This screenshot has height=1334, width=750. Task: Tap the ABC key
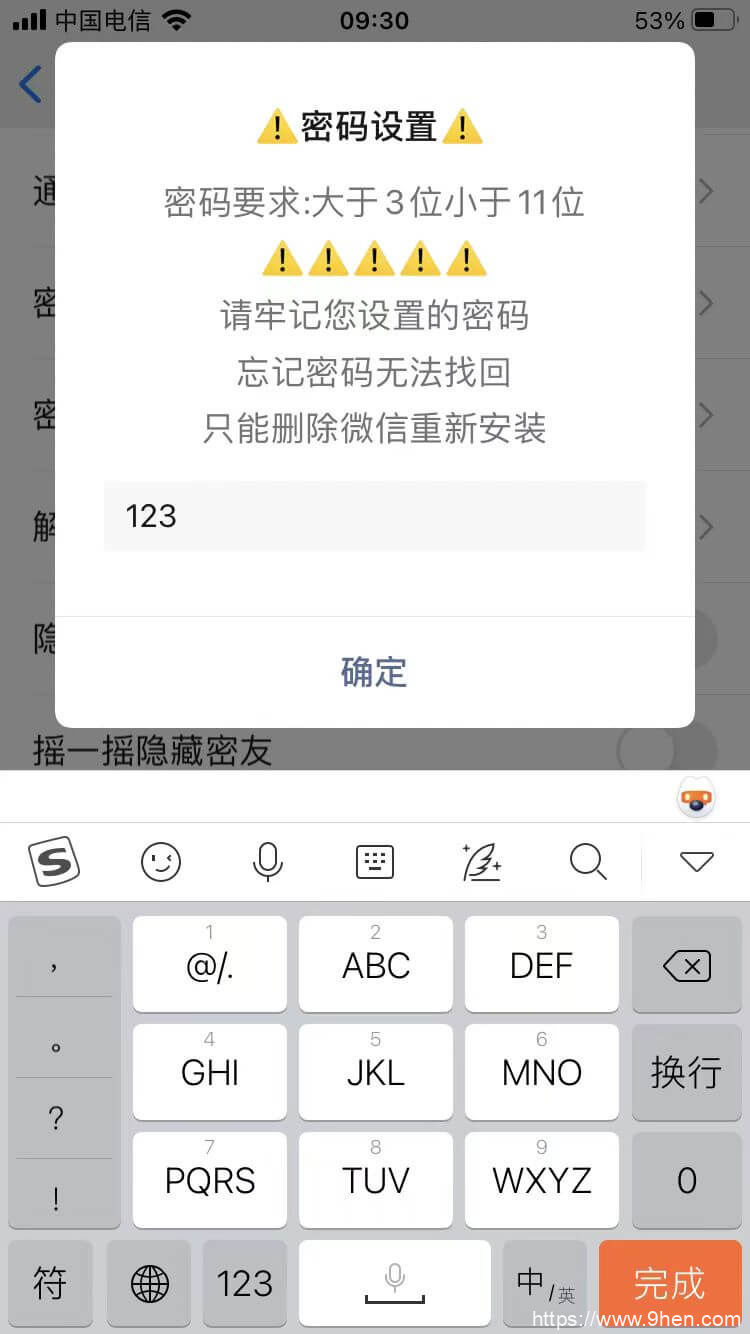pyautogui.click(x=376, y=965)
